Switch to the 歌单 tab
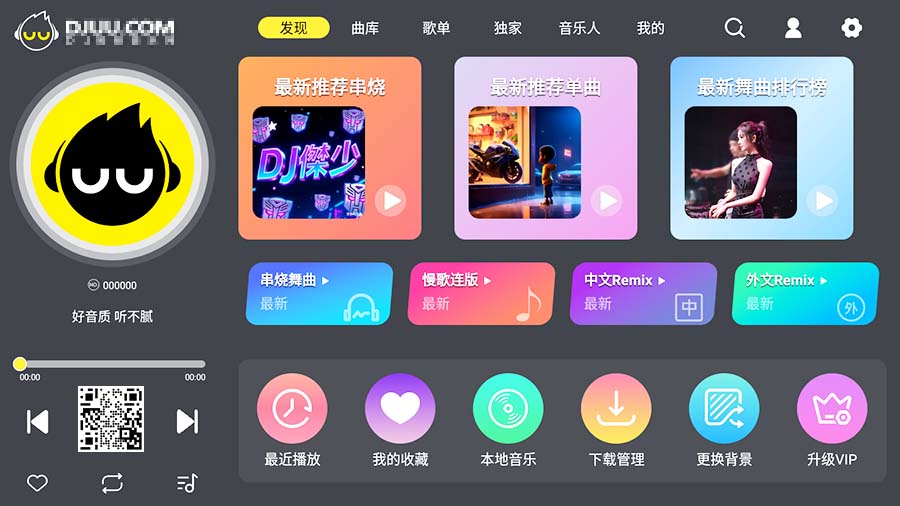The width and height of the screenshot is (900, 506). [x=436, y=28]
